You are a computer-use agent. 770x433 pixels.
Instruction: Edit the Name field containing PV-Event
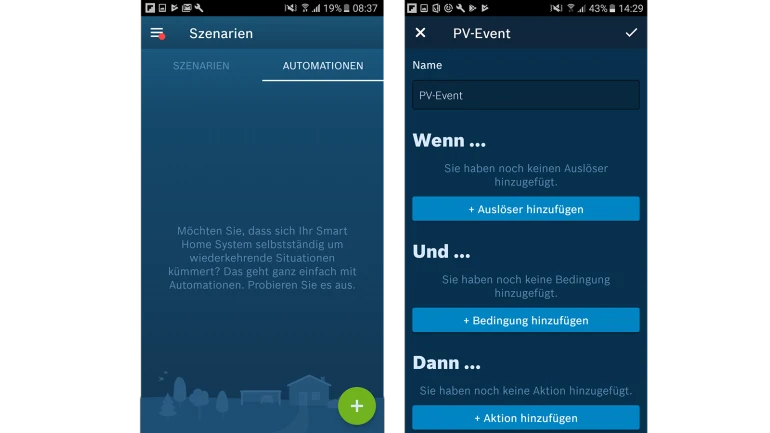tap(526, 95)
